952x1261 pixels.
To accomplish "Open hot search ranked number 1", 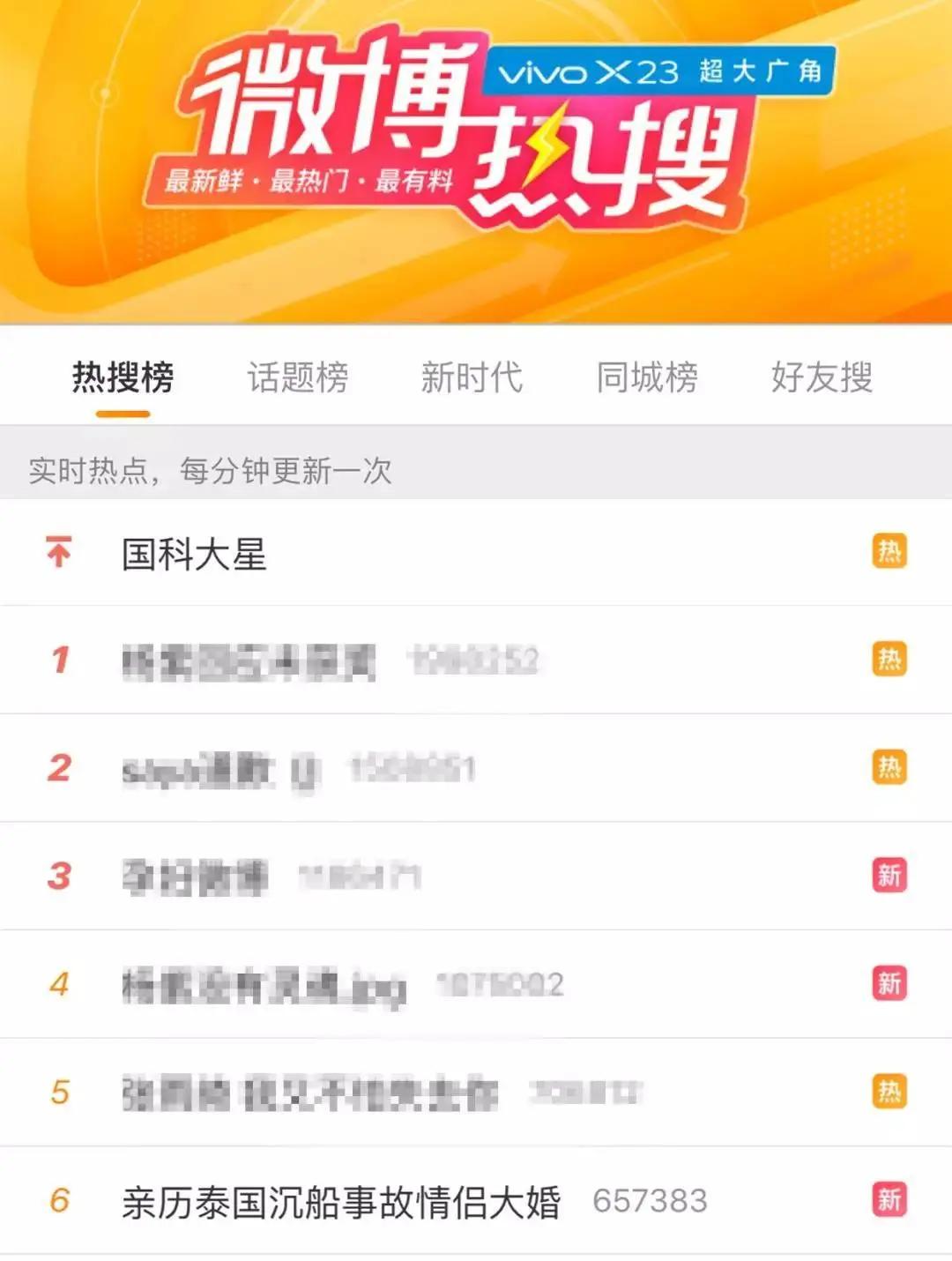I will (476, 660).
